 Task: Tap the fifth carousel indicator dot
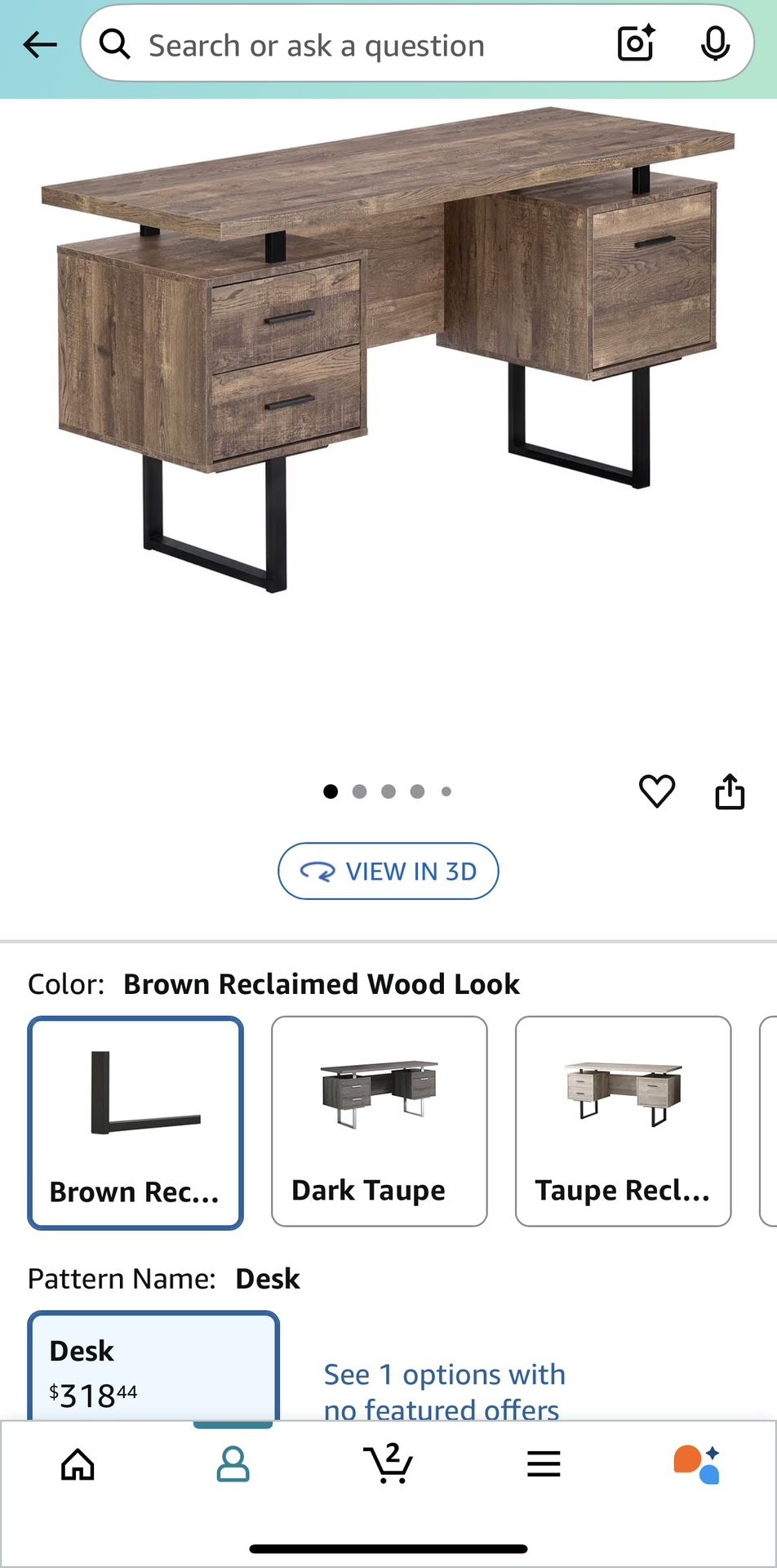(446, 791)
